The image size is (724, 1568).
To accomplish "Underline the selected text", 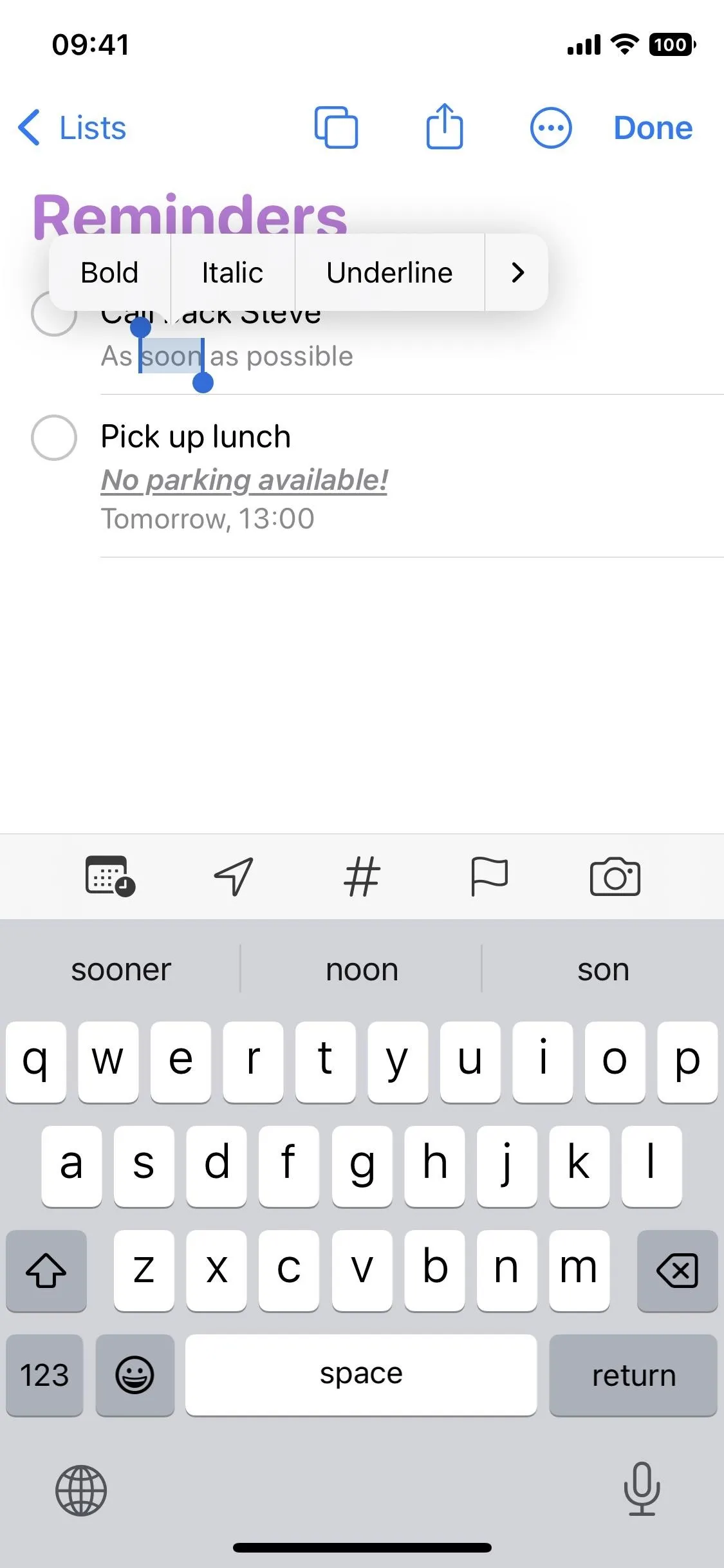I will coord(389,272).
